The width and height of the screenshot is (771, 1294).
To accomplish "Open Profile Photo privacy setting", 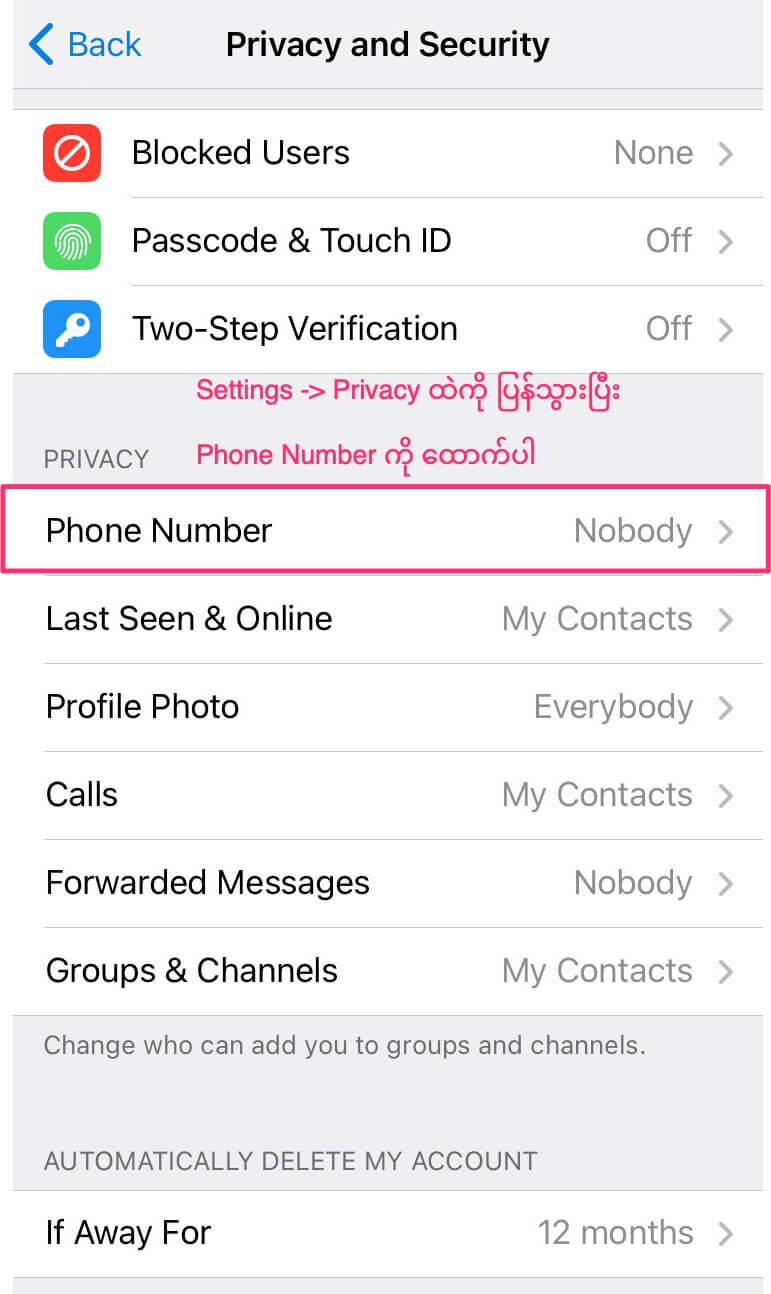I will coord(388,707).
